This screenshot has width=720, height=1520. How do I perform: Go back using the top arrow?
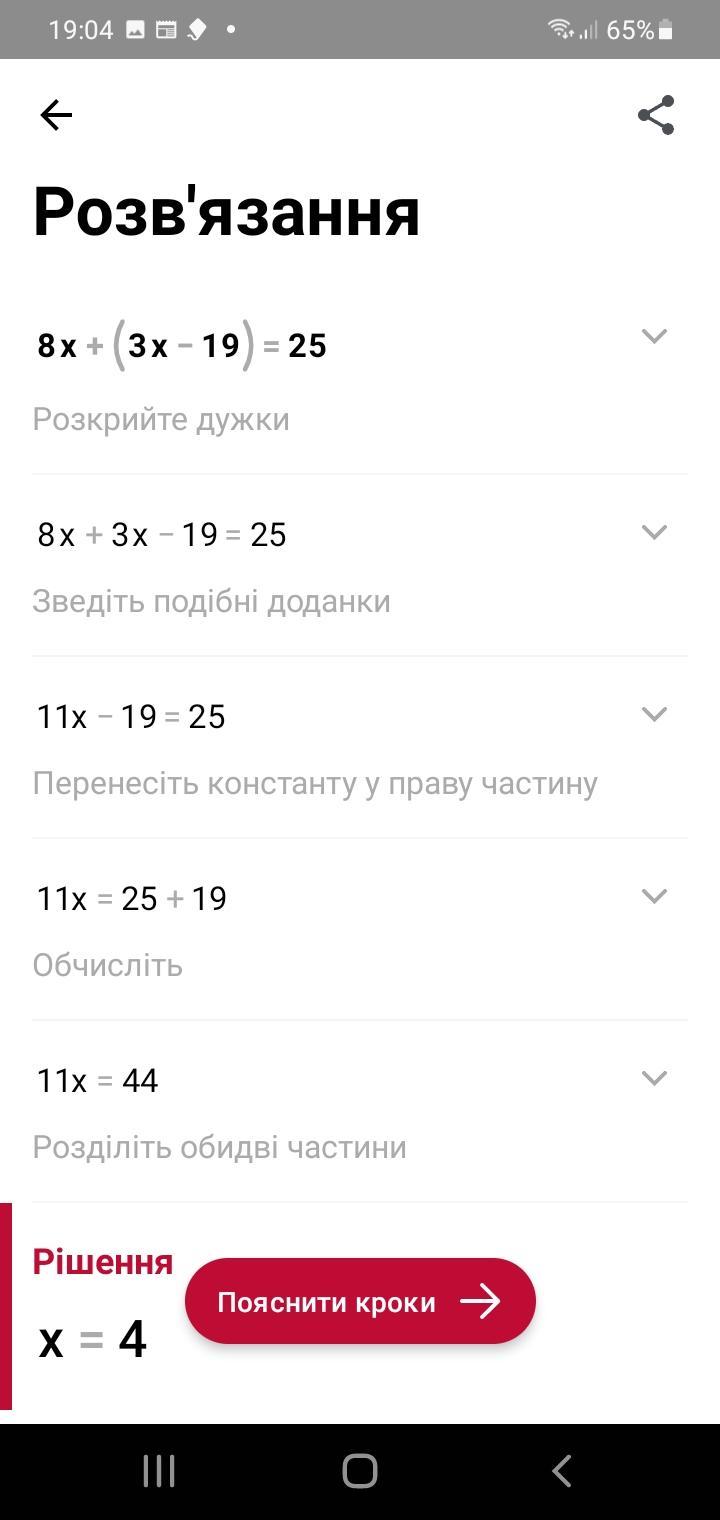(x=56, y=116)
